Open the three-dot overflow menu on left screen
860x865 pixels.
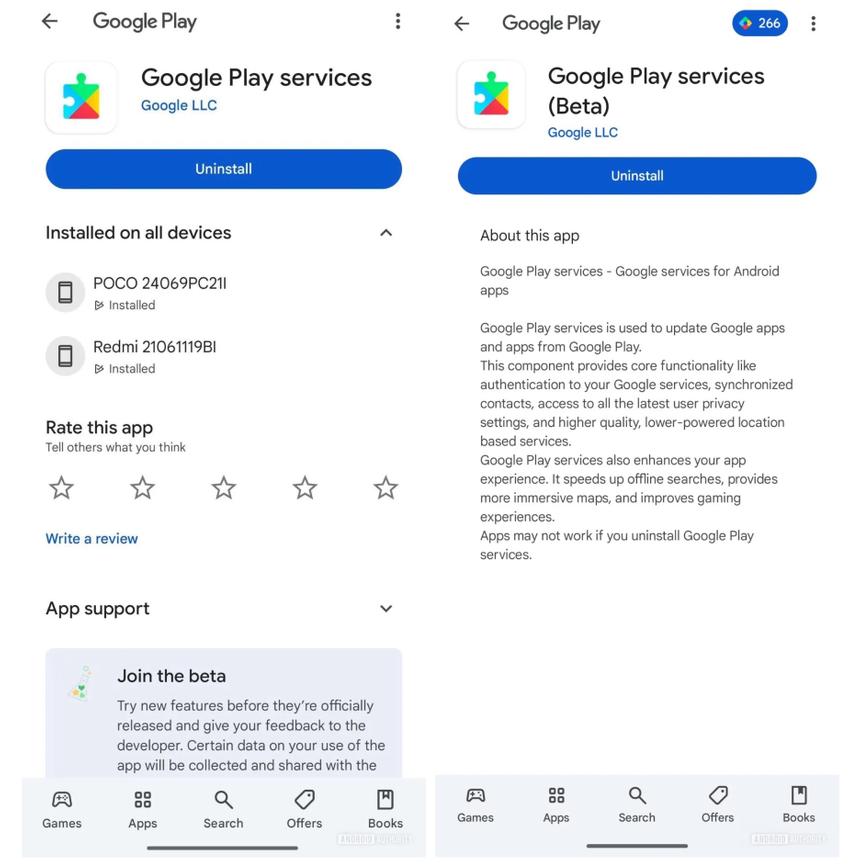pyautogui.click(x=398, y=20)
